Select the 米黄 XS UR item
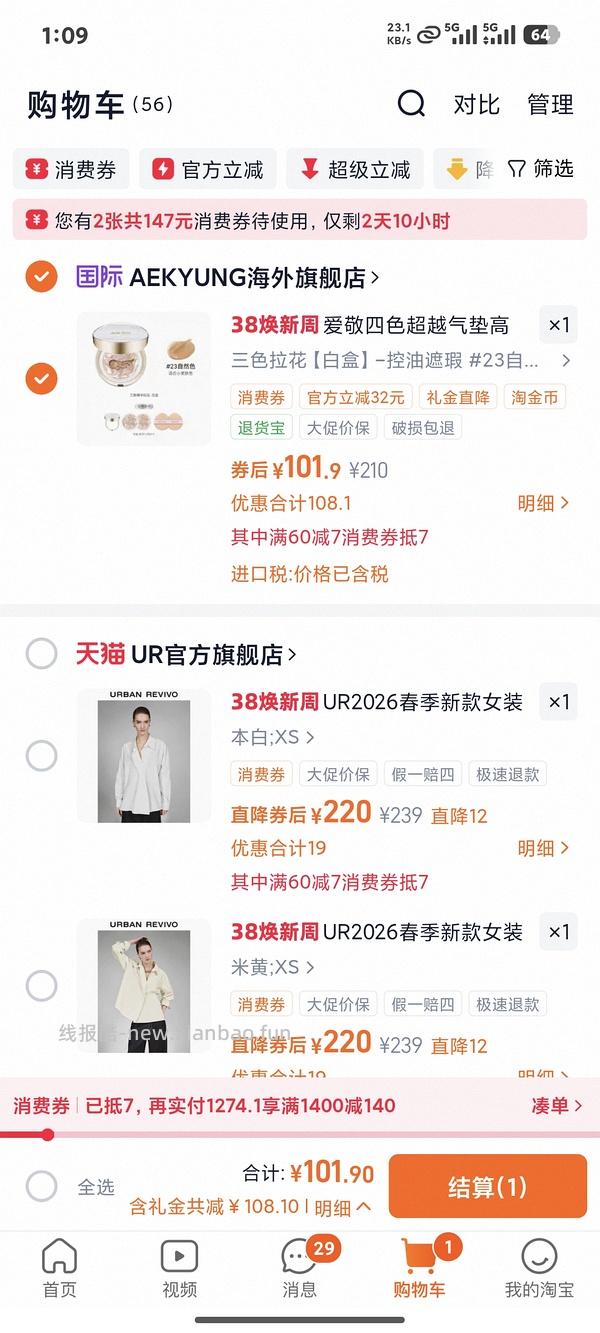Image resolution: width=600 pixels, height=1333 pixels. click(41, 986)
